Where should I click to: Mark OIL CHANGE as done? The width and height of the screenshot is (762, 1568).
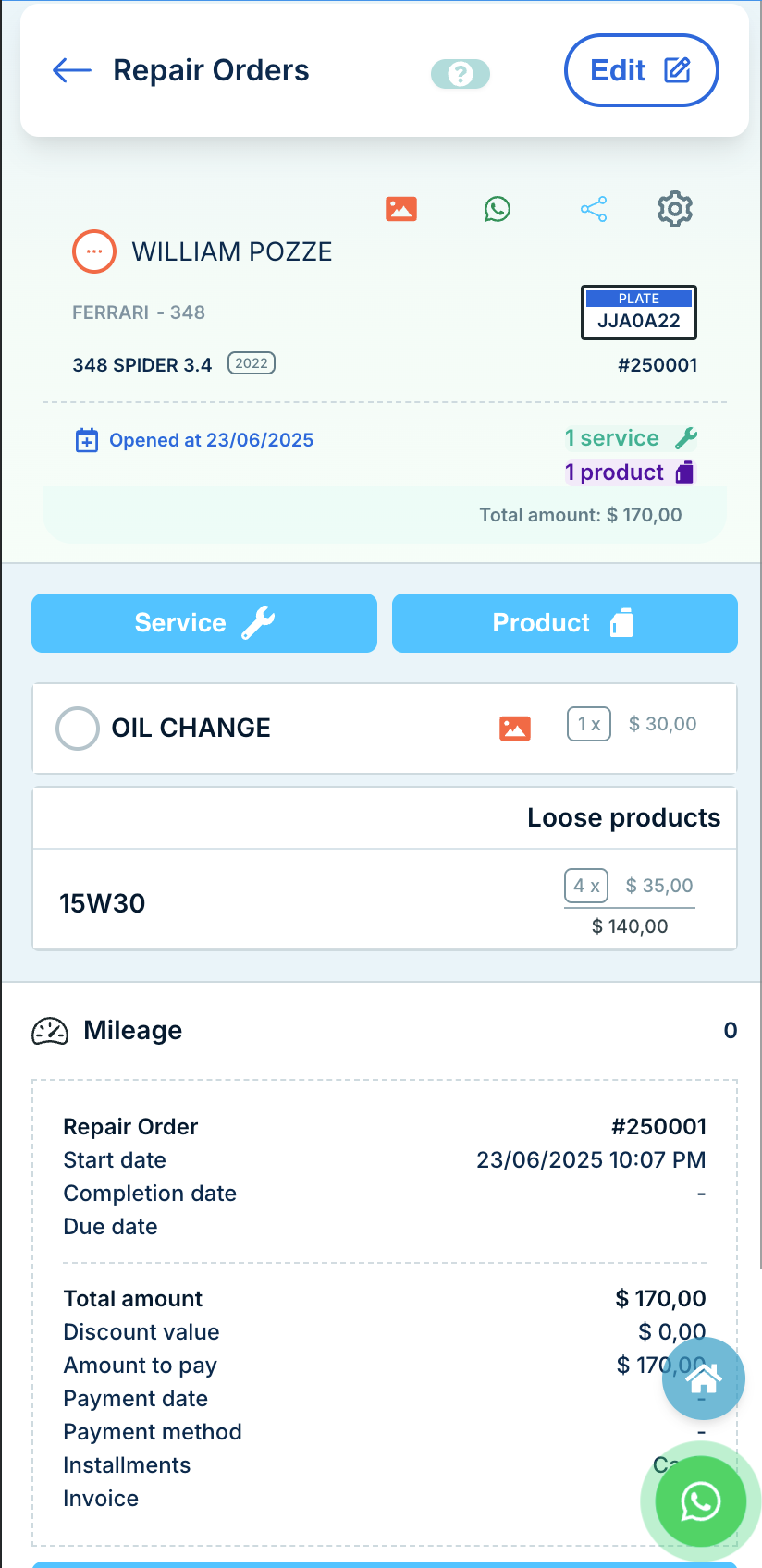(x=78, y=729)
